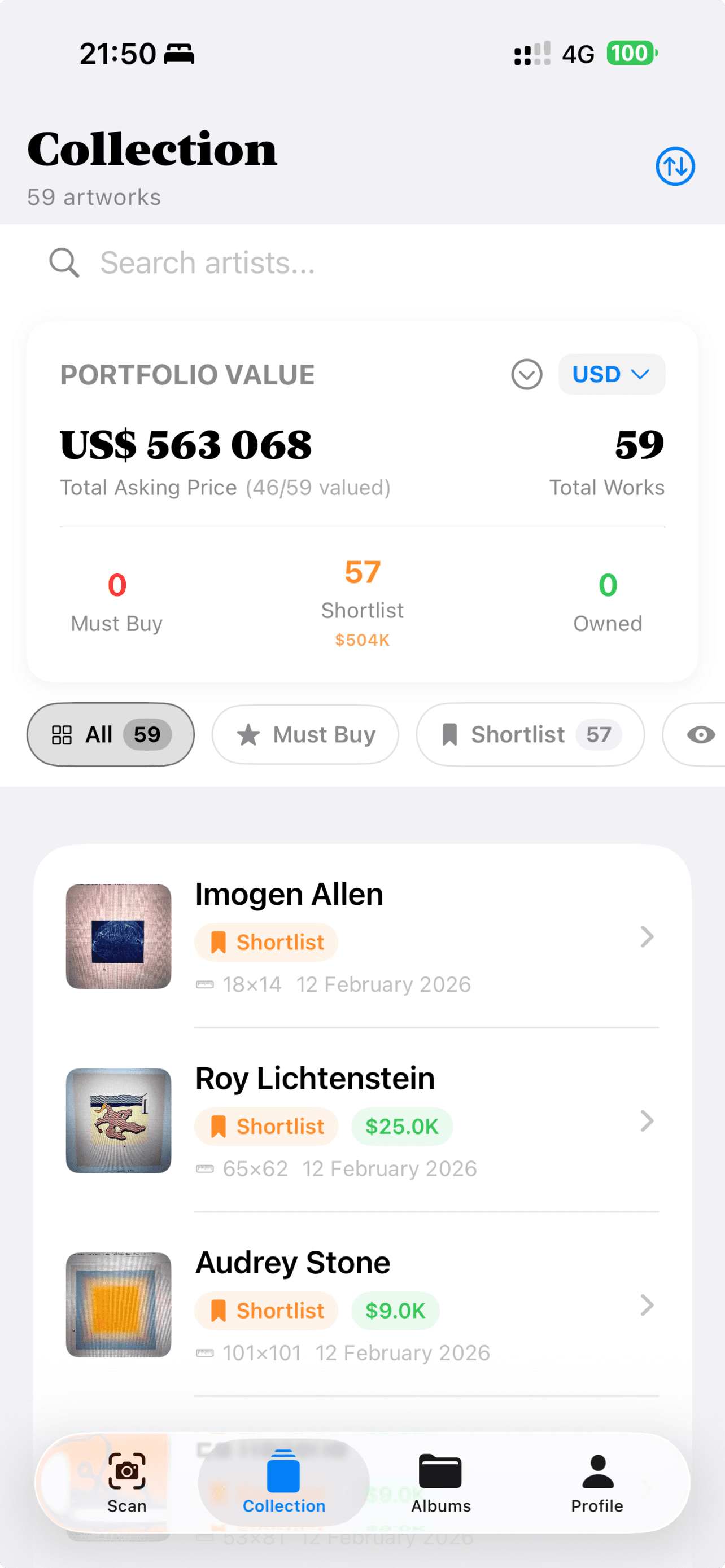This screenshot has width=725, height=1568.
Task: Select the All 59 filter button
Action: pyautogui.click(x=110, y=734)
